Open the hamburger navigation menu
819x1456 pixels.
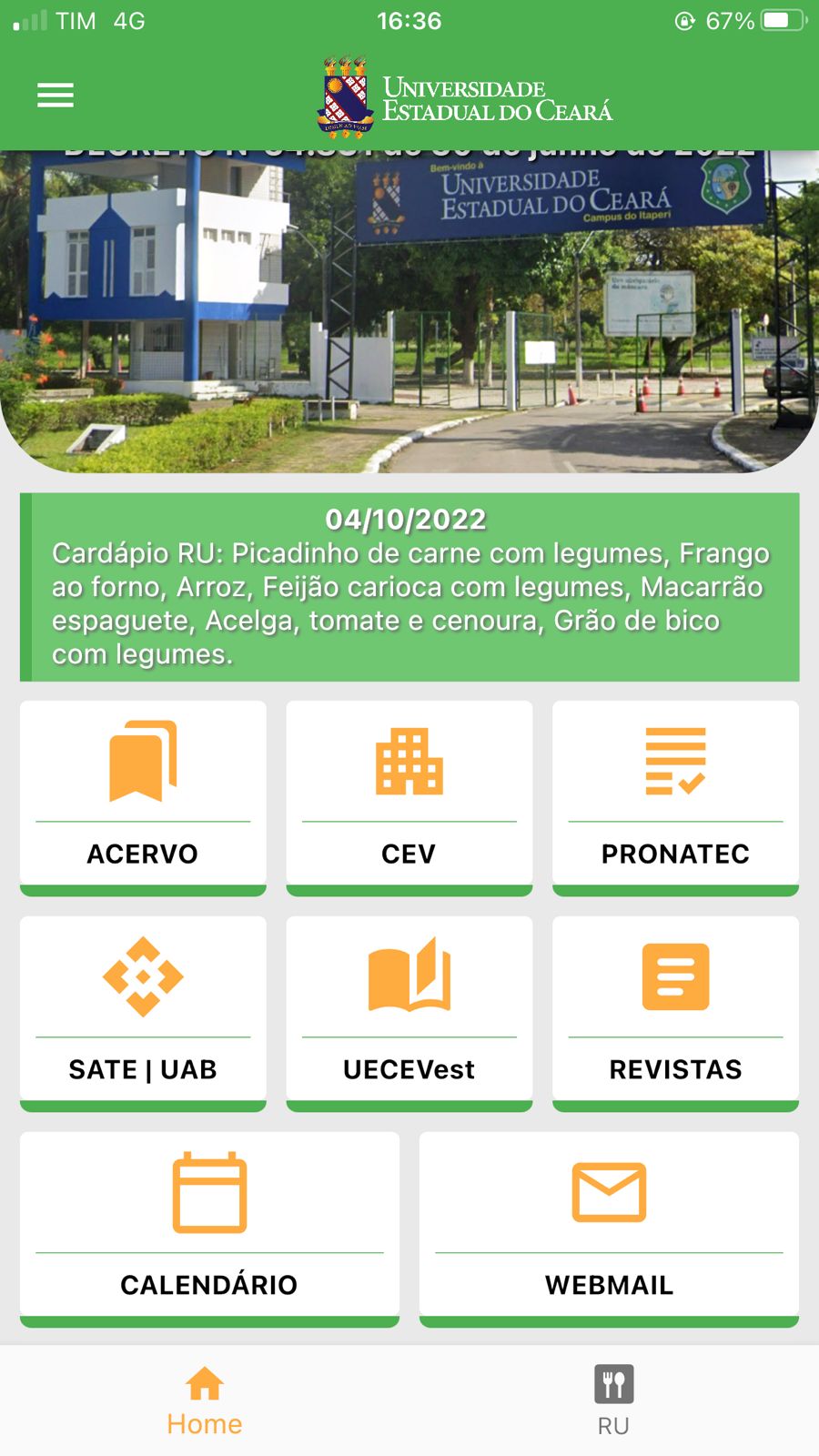[55, 95]
